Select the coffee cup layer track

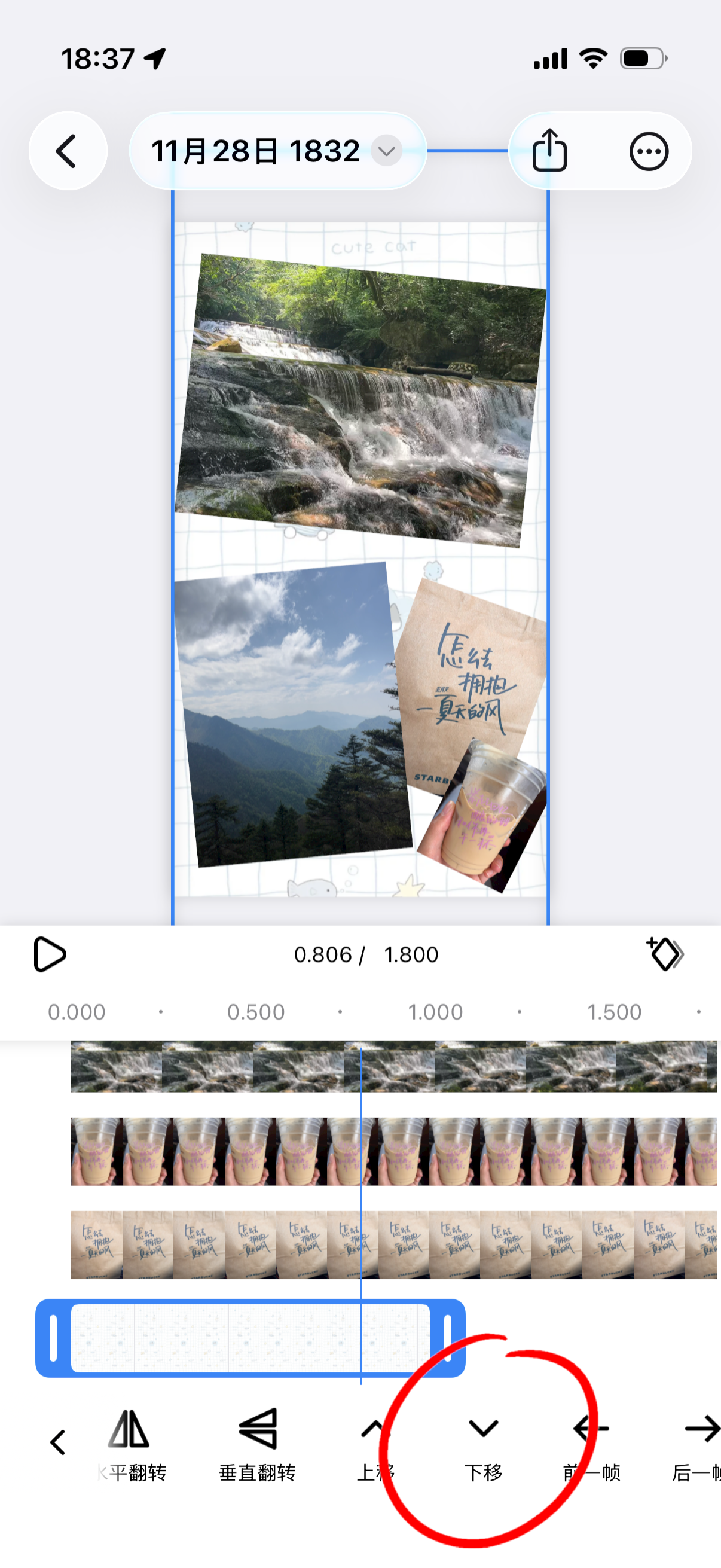[x=393, y=1151]
